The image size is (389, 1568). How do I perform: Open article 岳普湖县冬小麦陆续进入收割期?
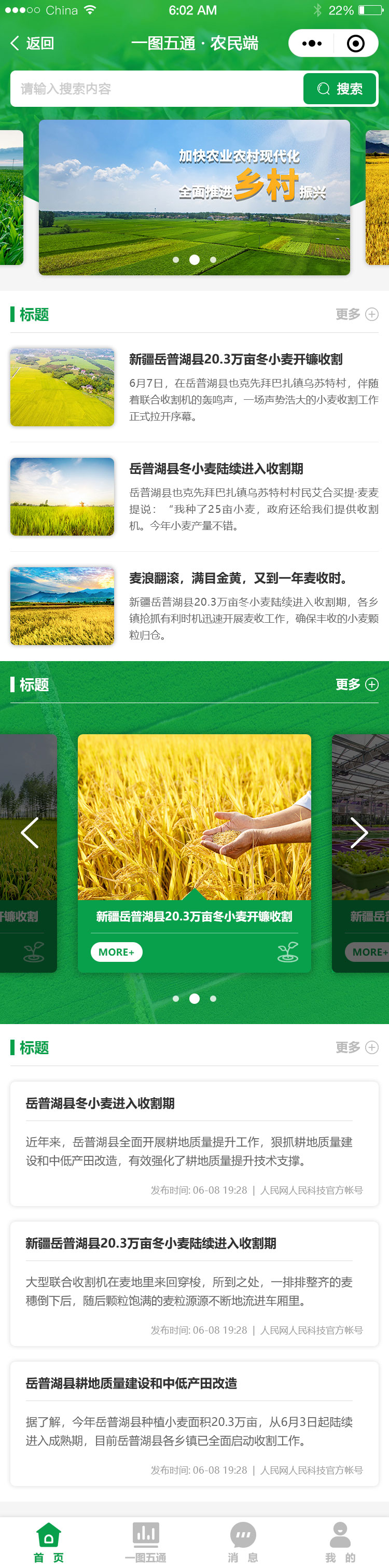[x=216, y=469]
